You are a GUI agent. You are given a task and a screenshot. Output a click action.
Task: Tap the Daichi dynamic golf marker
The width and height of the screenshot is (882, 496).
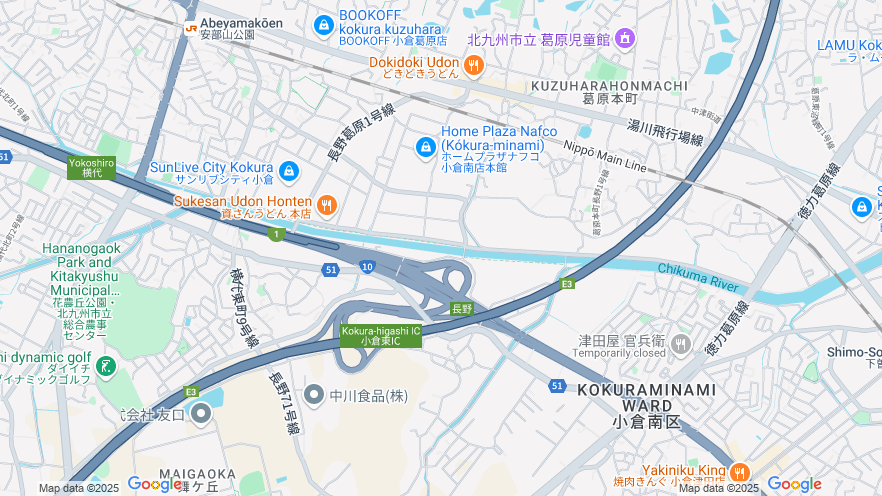point(107,368)
